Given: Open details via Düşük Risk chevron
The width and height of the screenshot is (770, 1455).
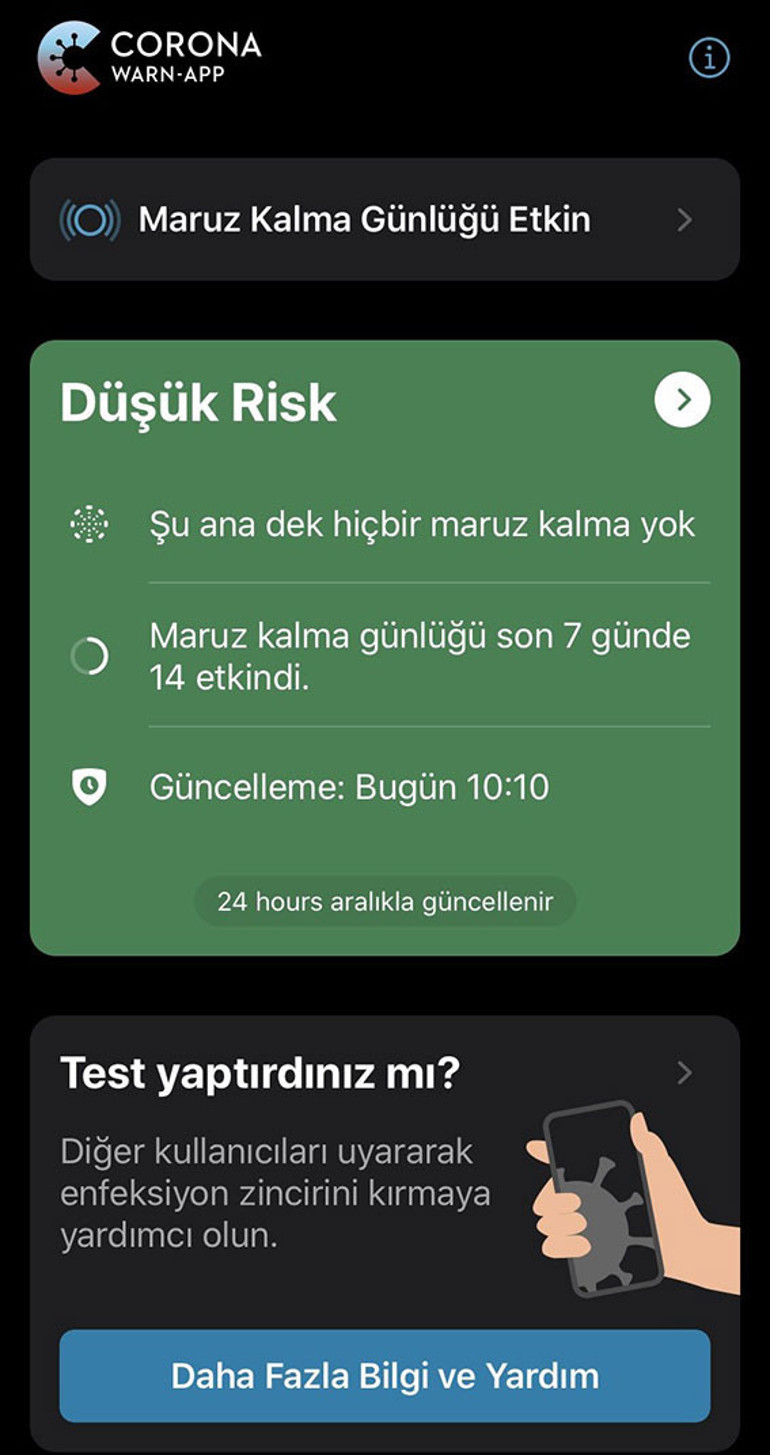Looking at the screenshot, I should tap(682, 400).
